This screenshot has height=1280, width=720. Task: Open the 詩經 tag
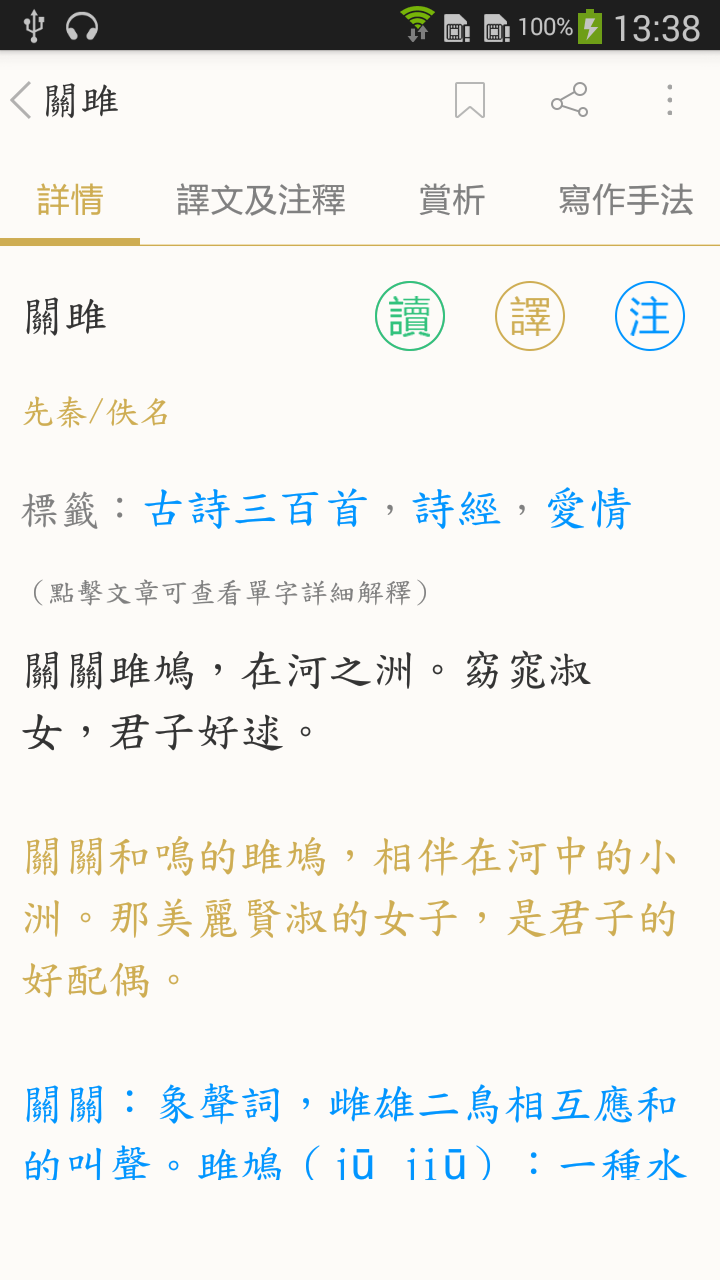457,510
